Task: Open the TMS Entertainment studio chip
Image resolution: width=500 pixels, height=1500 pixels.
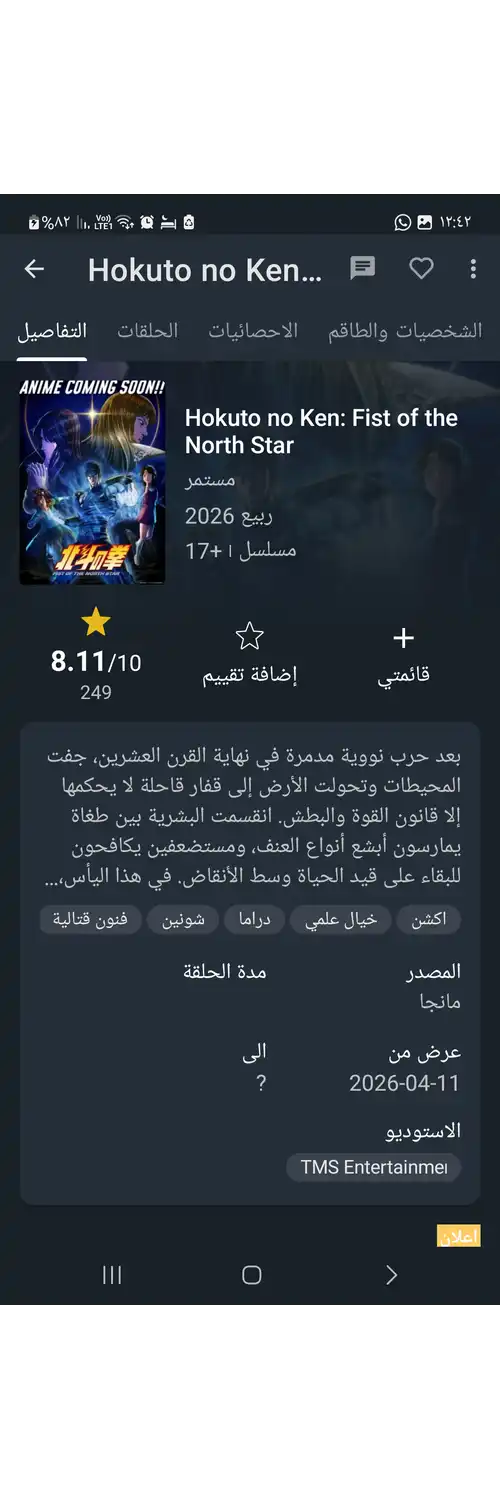Action: point(374,1167)
